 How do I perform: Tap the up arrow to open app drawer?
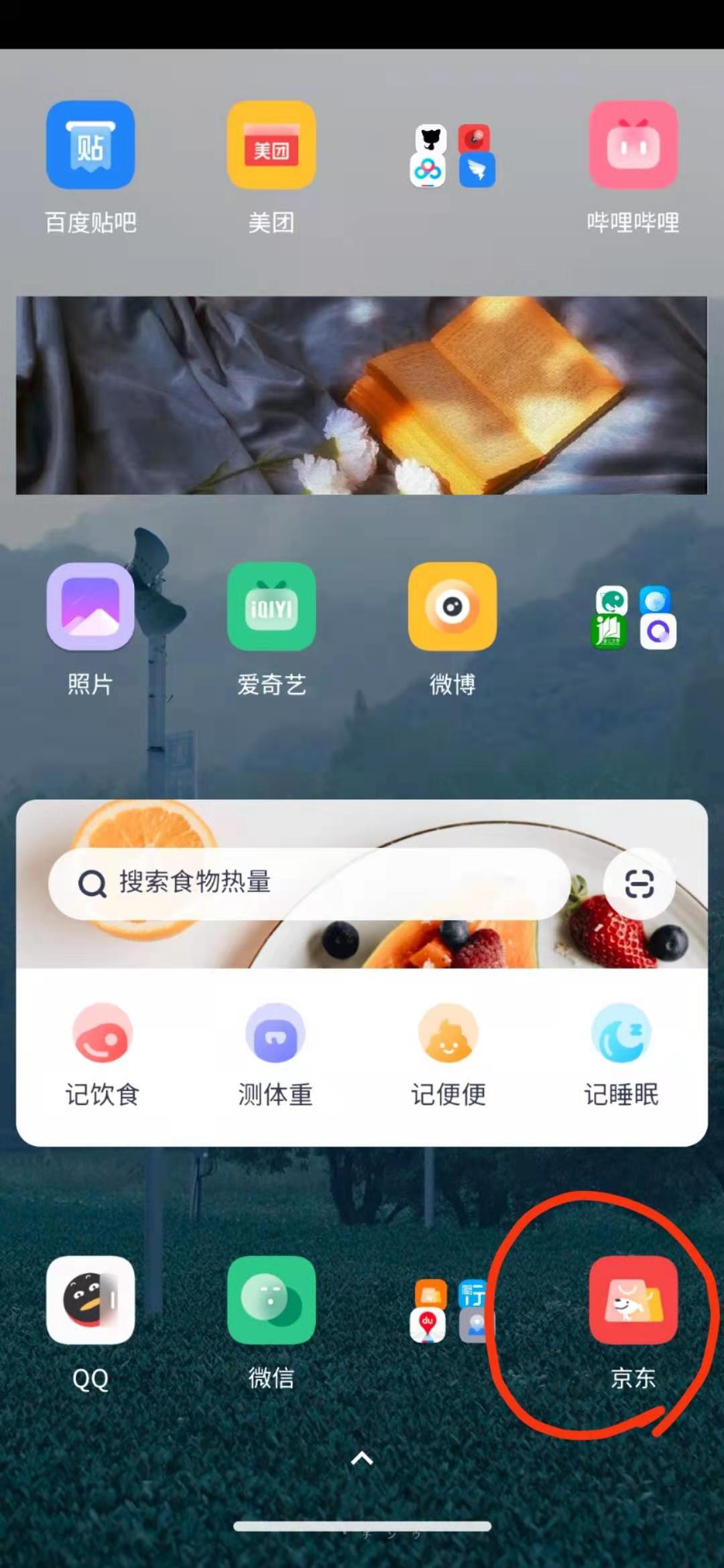(362, 1458)
